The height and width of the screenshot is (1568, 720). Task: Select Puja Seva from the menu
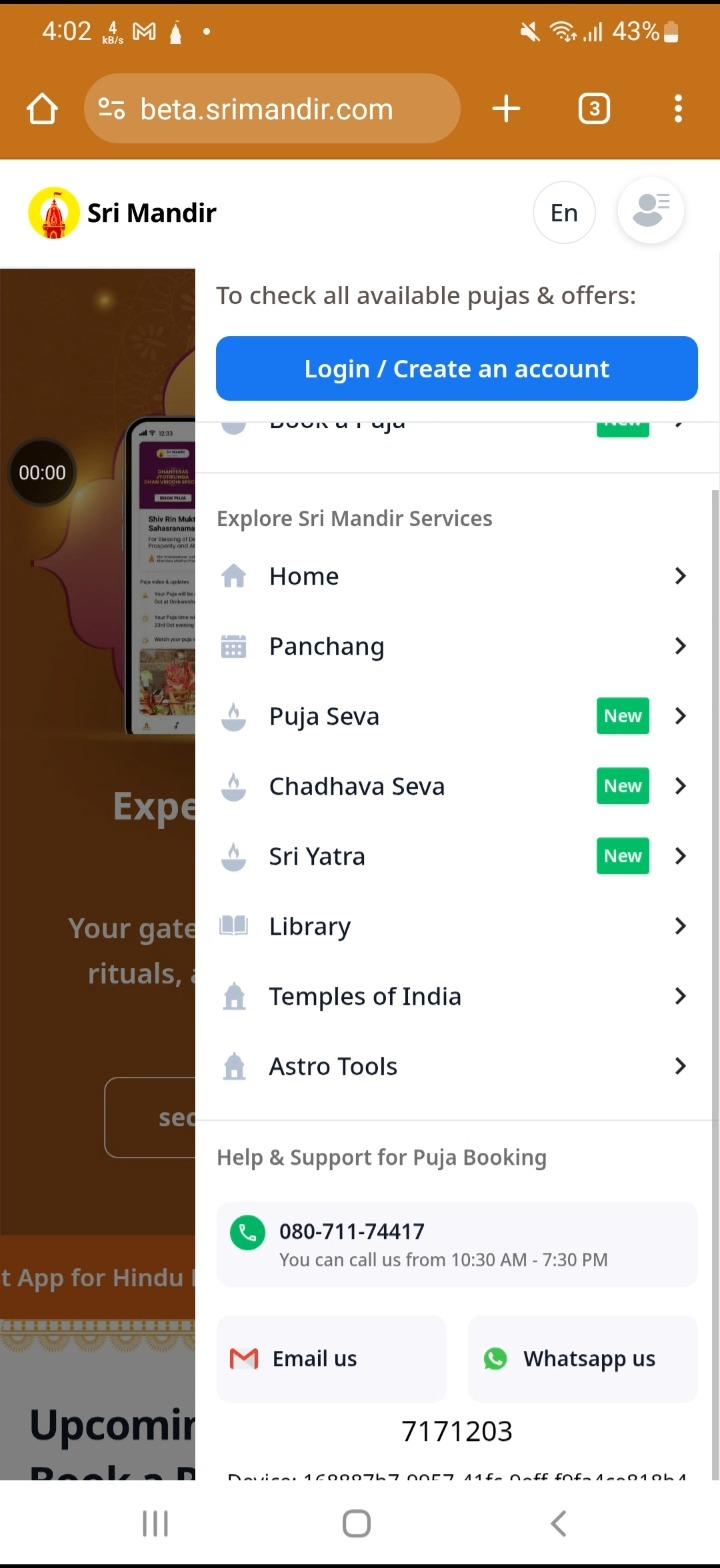456,716
